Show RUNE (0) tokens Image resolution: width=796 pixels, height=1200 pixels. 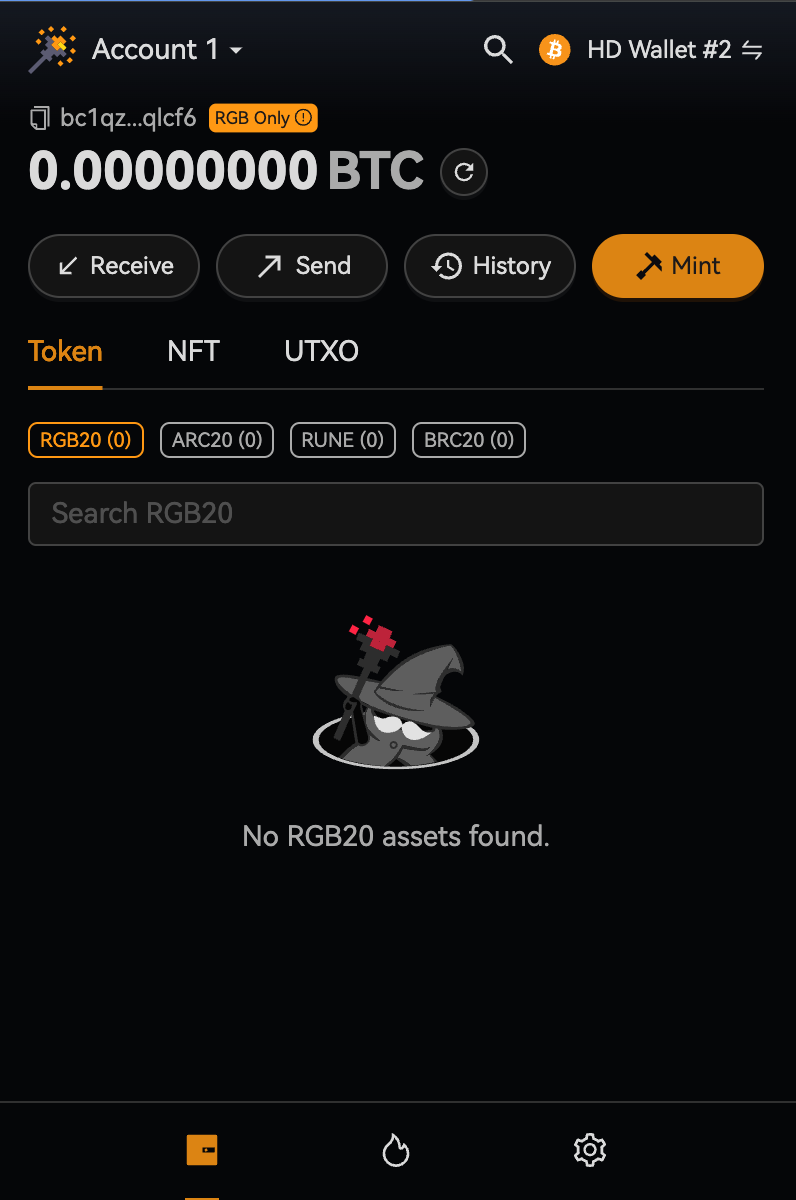343,440
